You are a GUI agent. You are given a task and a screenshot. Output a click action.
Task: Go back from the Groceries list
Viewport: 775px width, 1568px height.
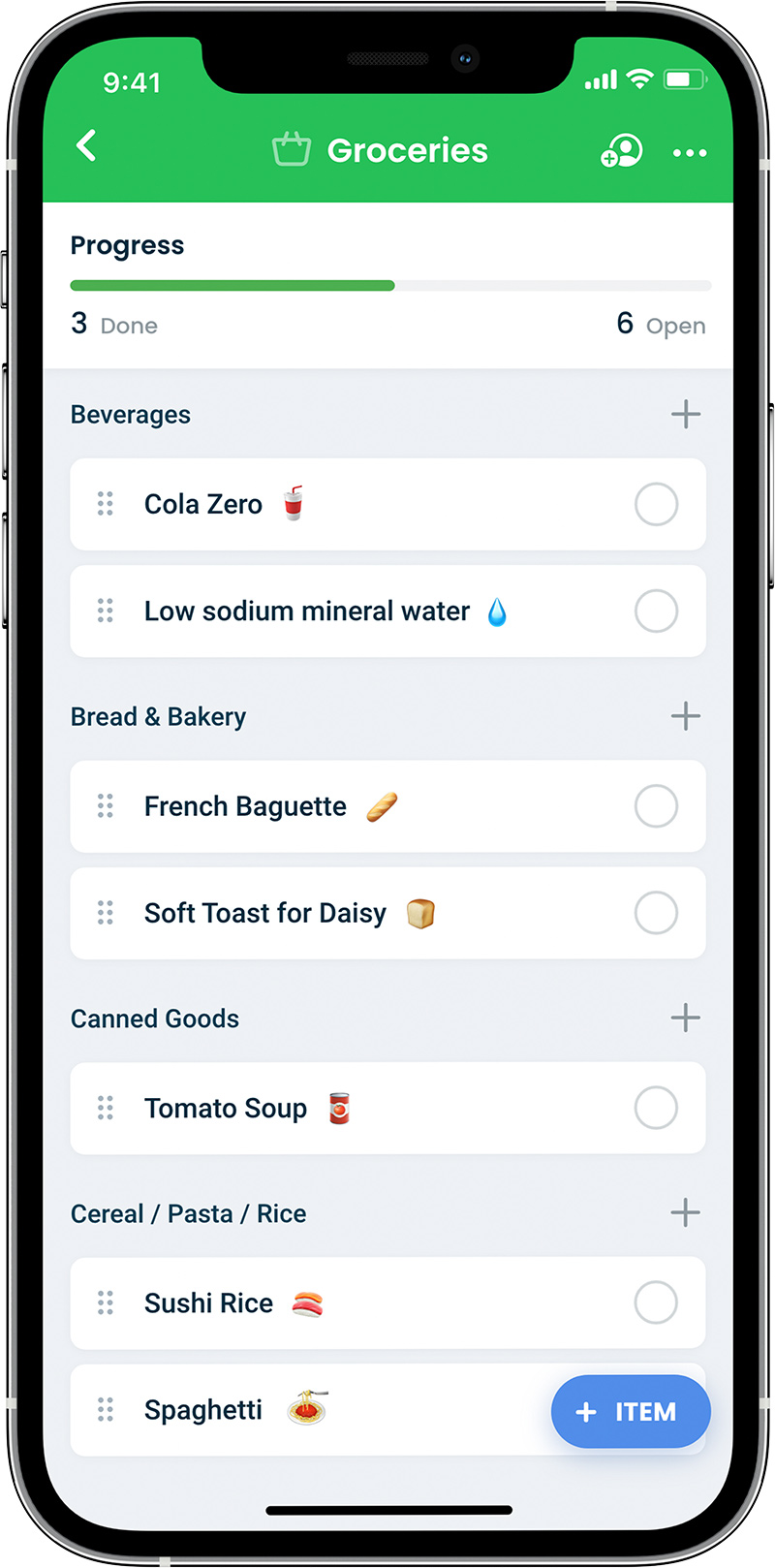[86, 146]
